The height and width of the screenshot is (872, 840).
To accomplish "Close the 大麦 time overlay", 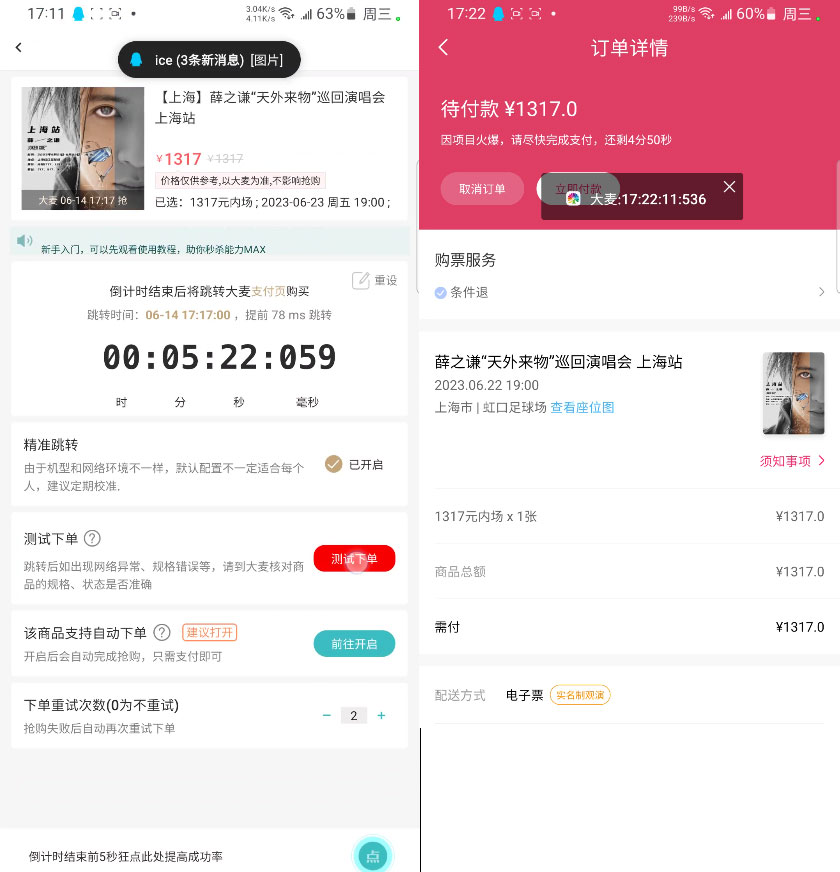I will (x=729, y=187).
